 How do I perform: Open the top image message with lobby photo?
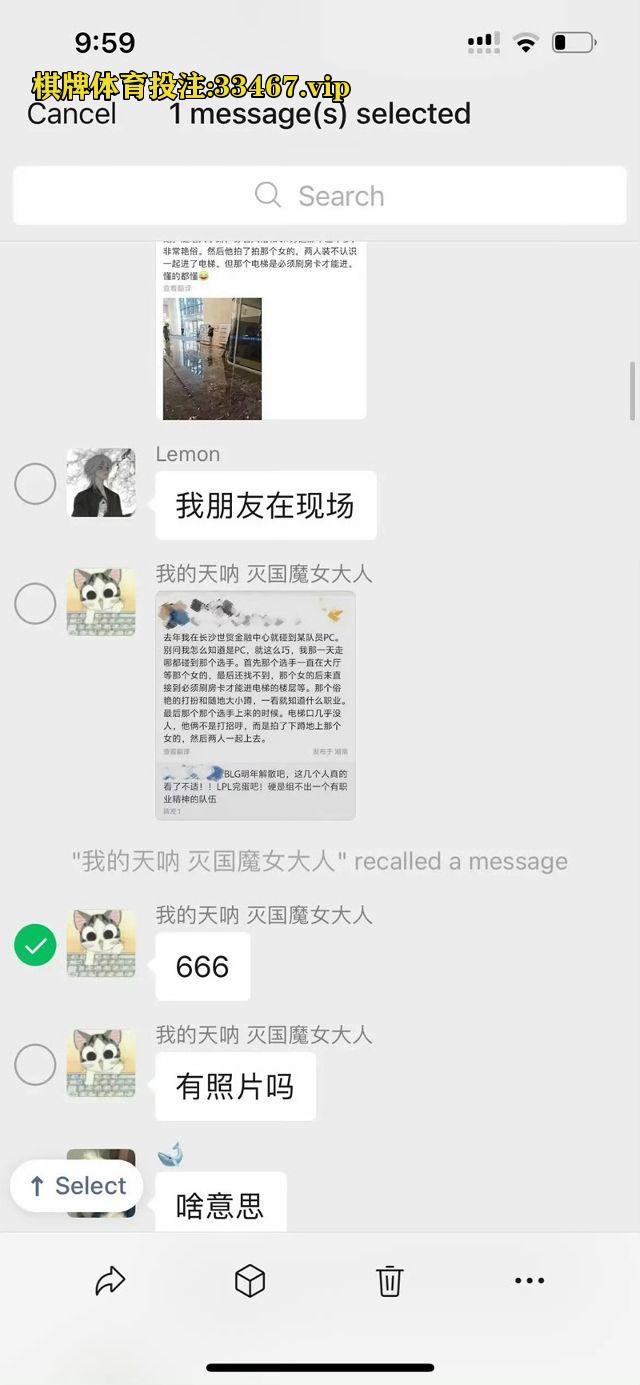click(261, 330)
